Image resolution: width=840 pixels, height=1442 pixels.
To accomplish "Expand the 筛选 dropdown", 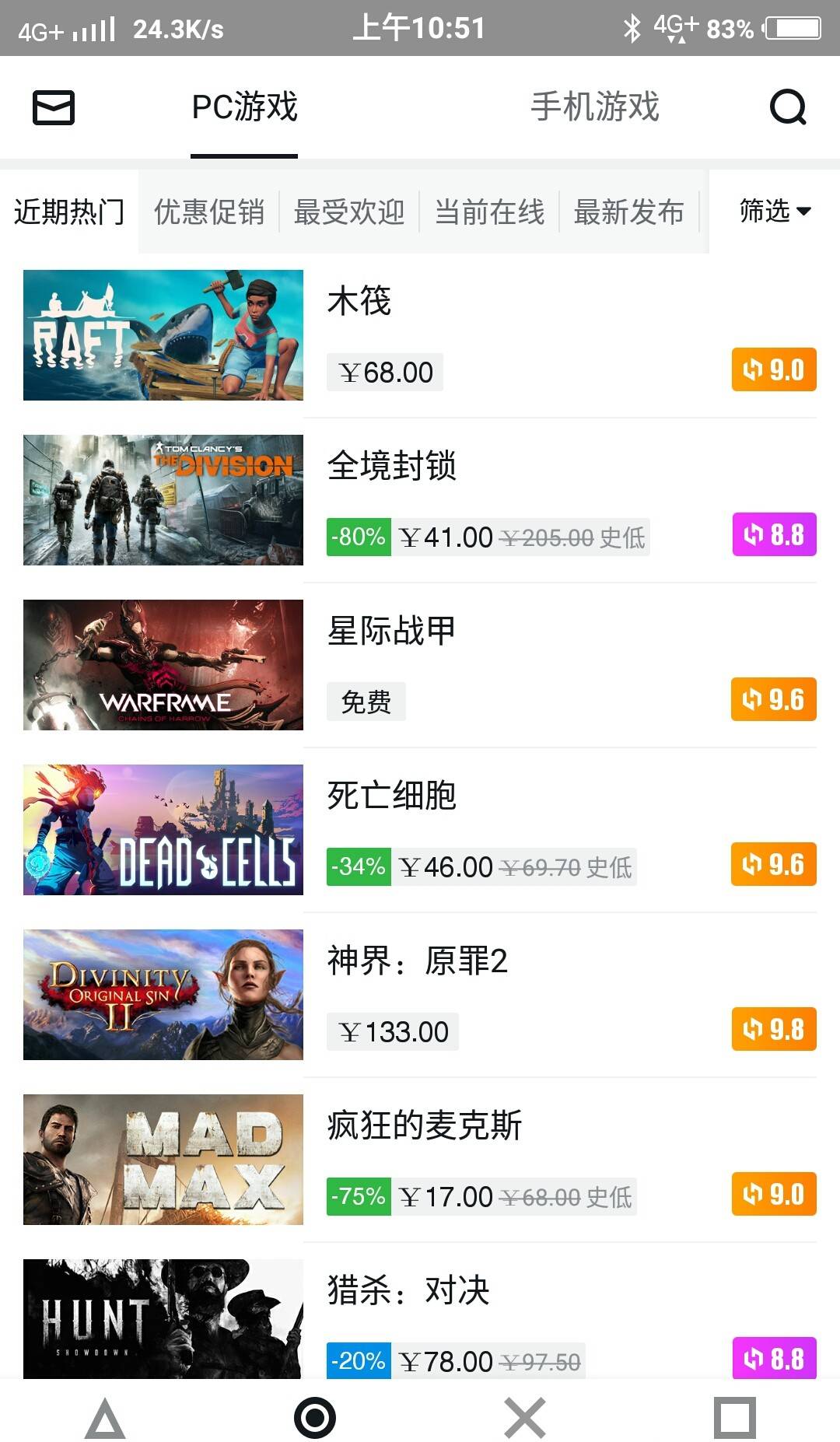I will (x=775, y=211).
